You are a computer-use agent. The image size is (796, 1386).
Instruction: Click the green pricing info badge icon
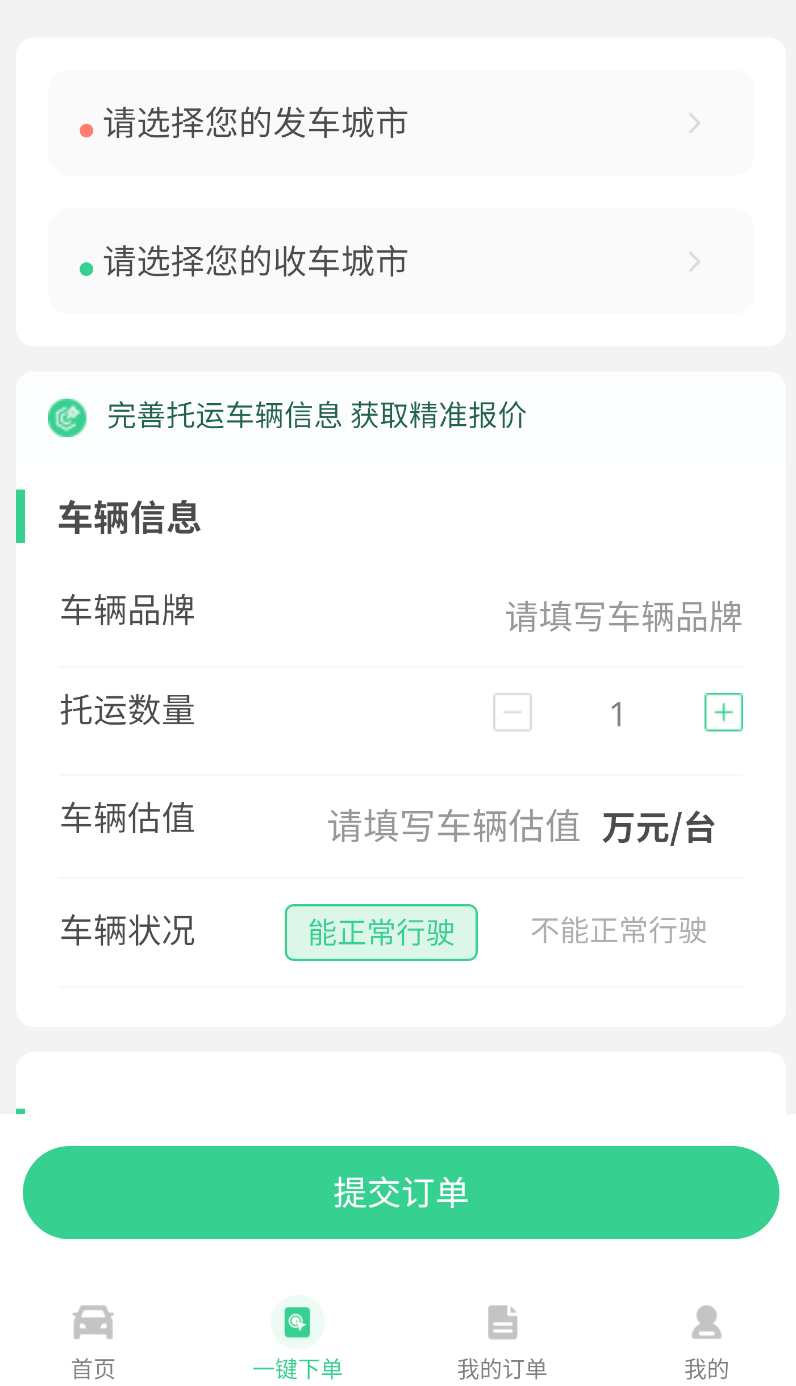tap(67, 417)
